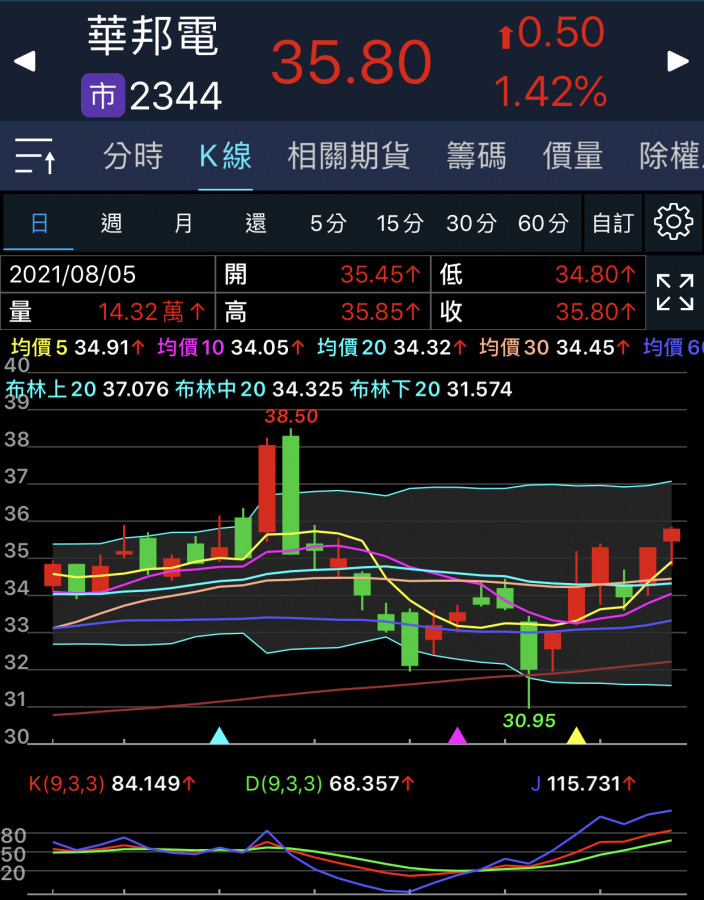Select the 還 period option
Image resolution: width=704 pixels, height=900 pixels.
tap(256, 223)
